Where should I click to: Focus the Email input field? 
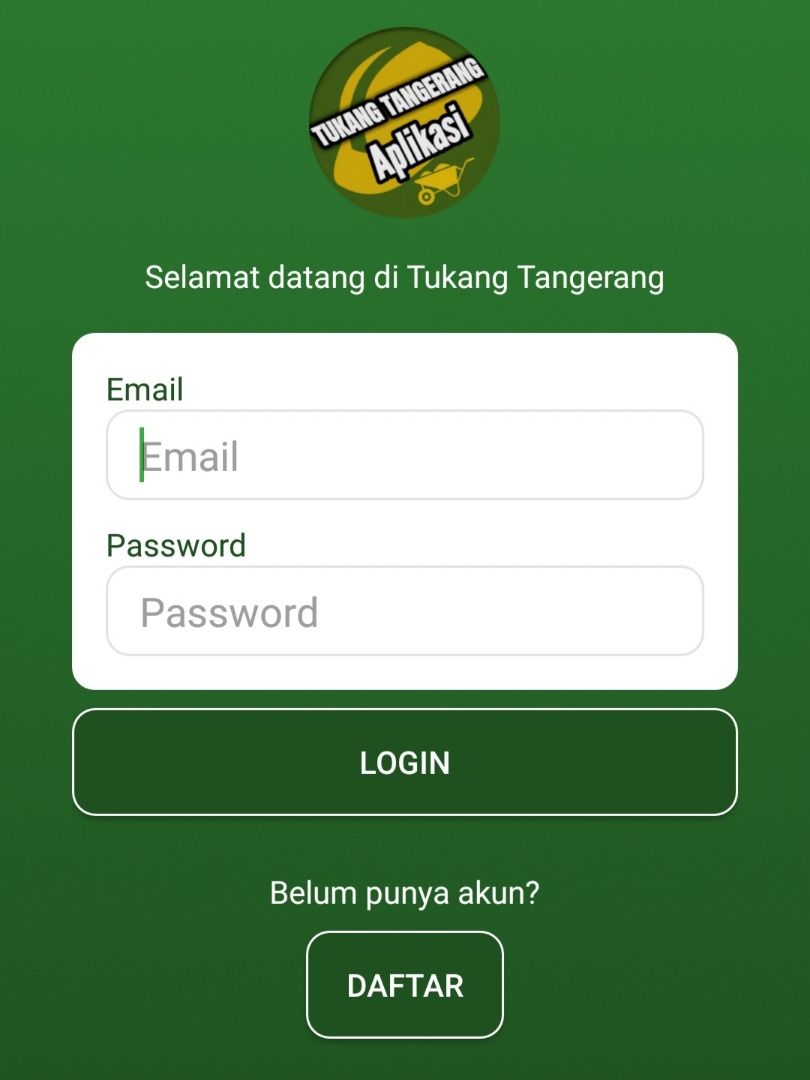point(404,455)
